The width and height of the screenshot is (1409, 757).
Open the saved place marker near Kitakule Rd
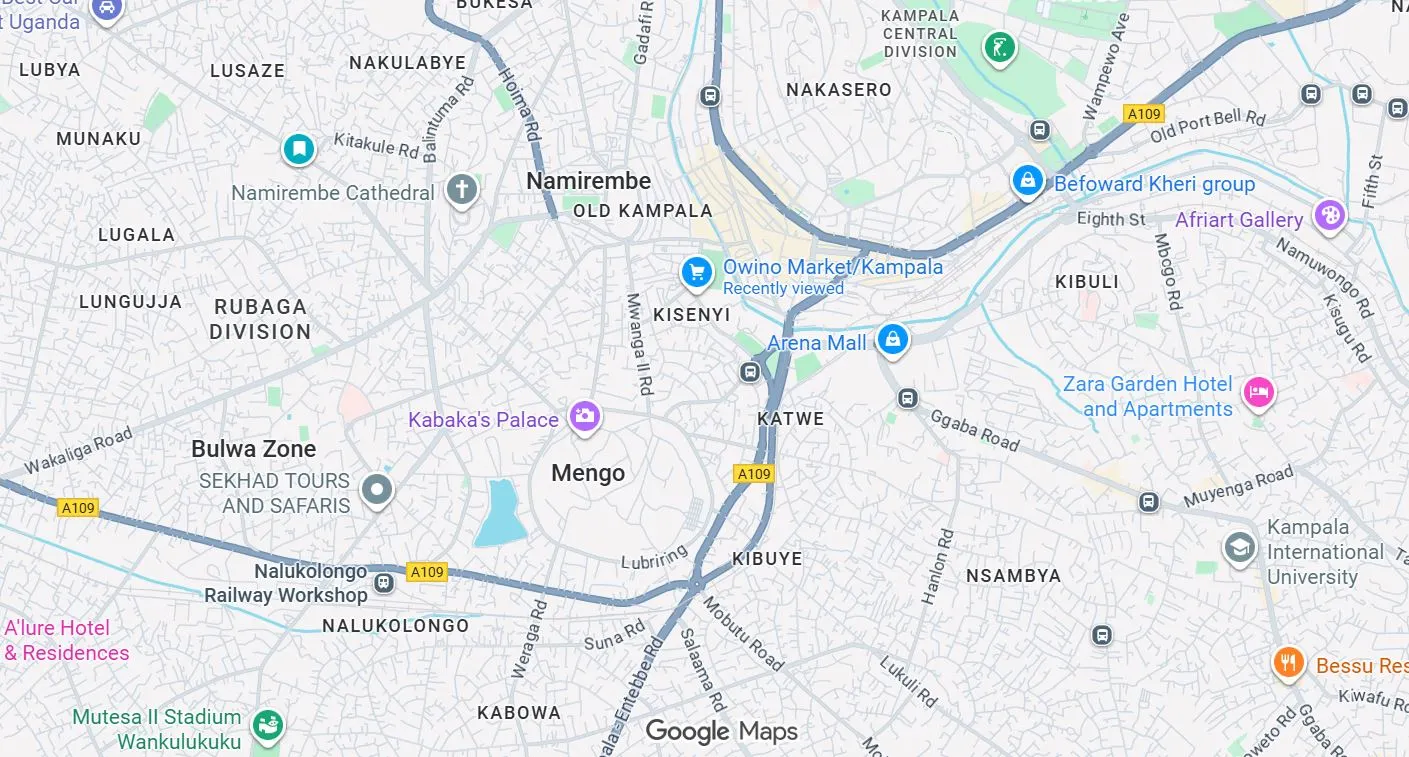[x=298, y=149]
